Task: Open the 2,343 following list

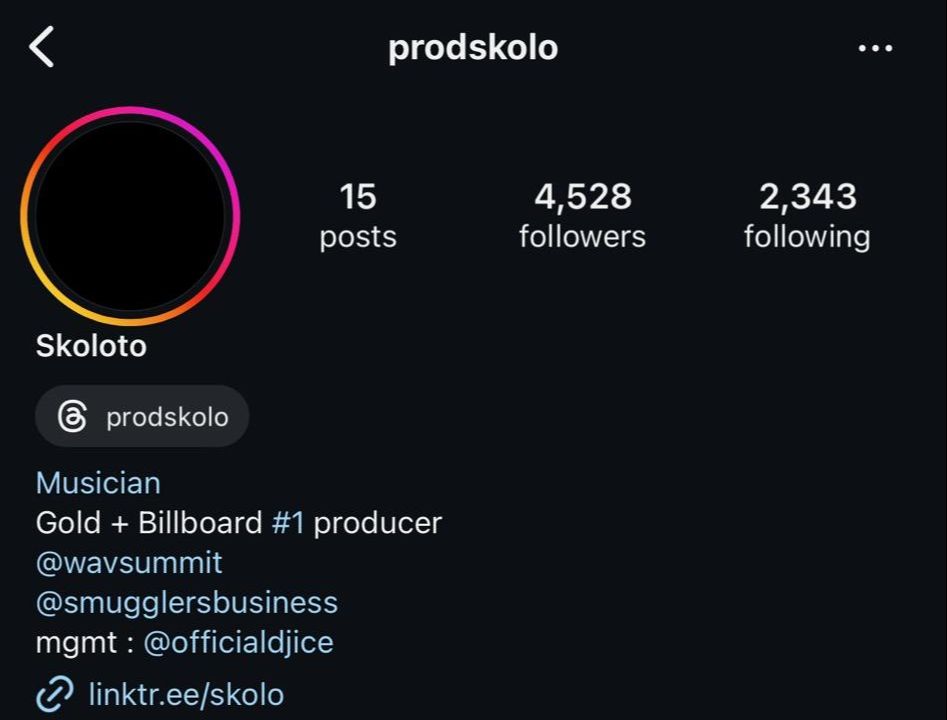Action: [x=807, y=216]
